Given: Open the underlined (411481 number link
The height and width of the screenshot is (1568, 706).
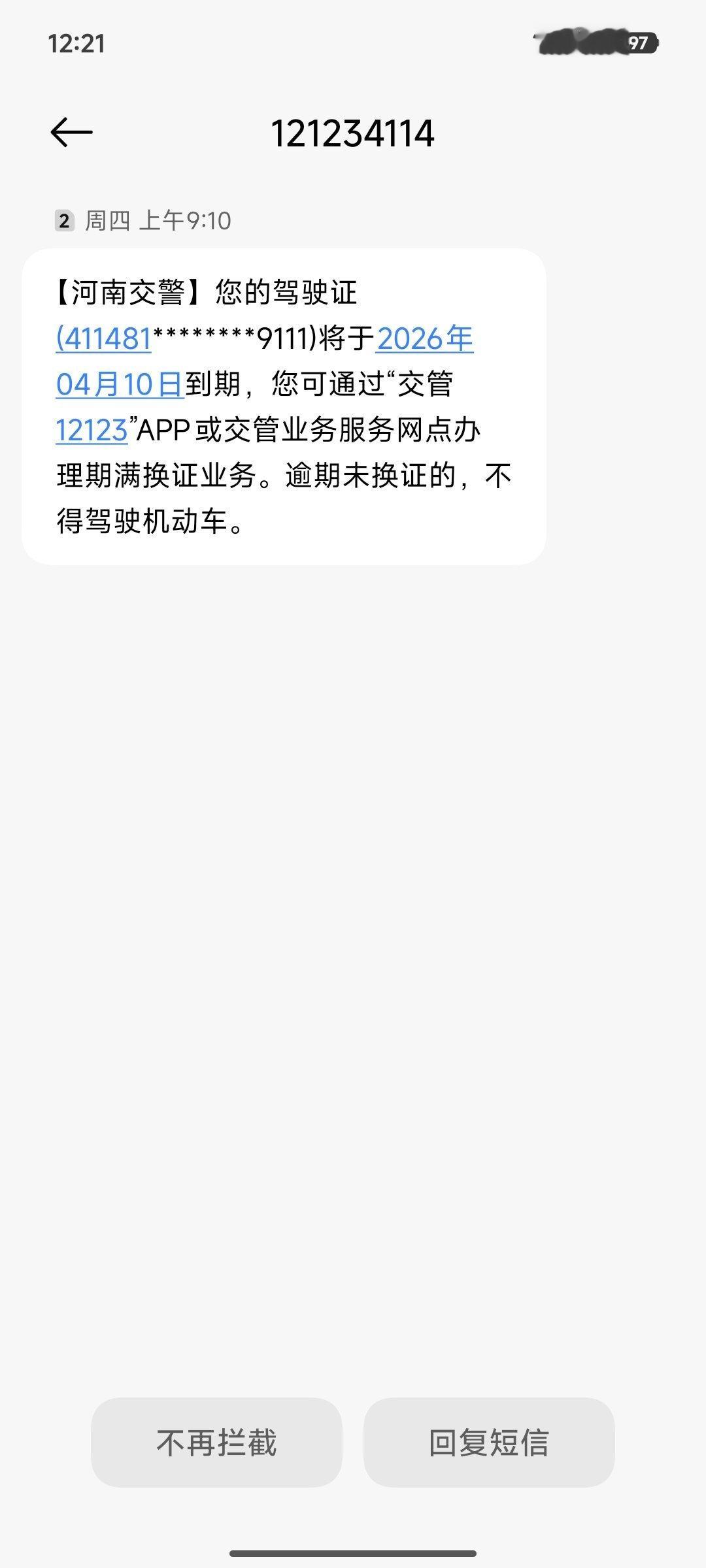Looking at the screenshot, I should click(105, 339).
